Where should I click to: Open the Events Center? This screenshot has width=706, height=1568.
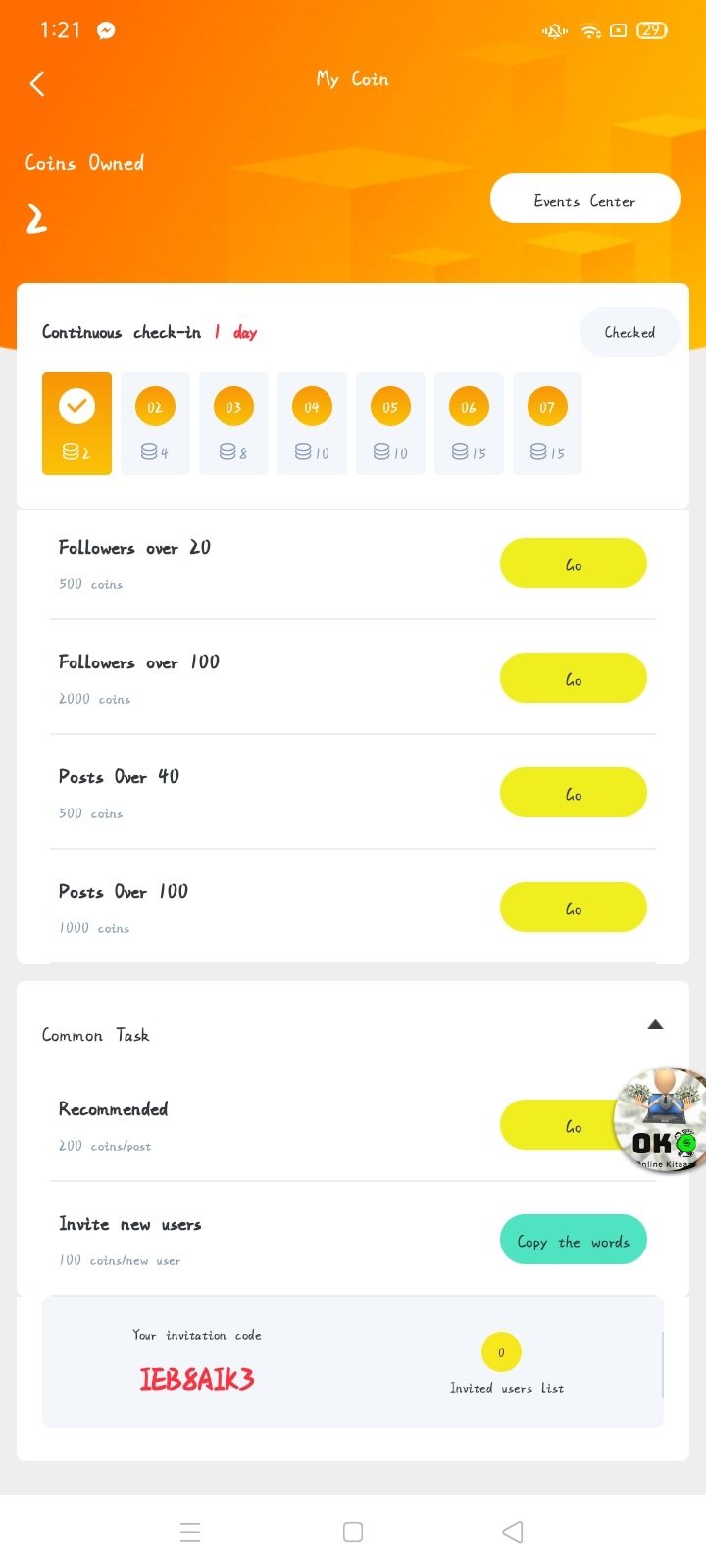584,200
